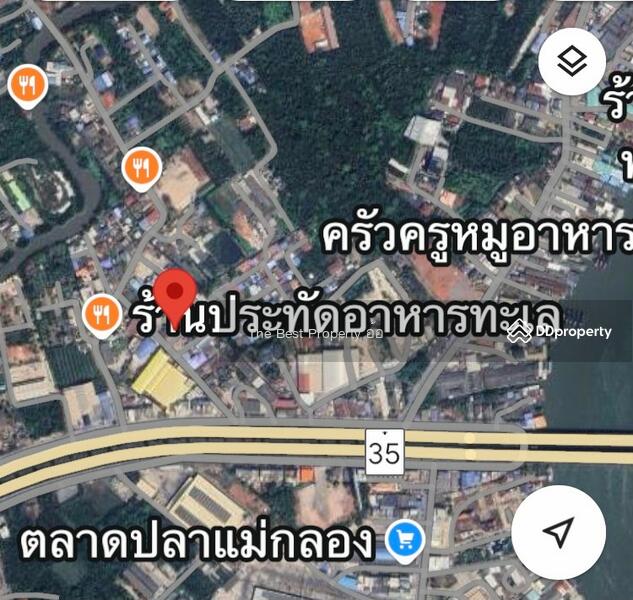
Task: Tap the my-location arrow button
Action: click(558, 532)
